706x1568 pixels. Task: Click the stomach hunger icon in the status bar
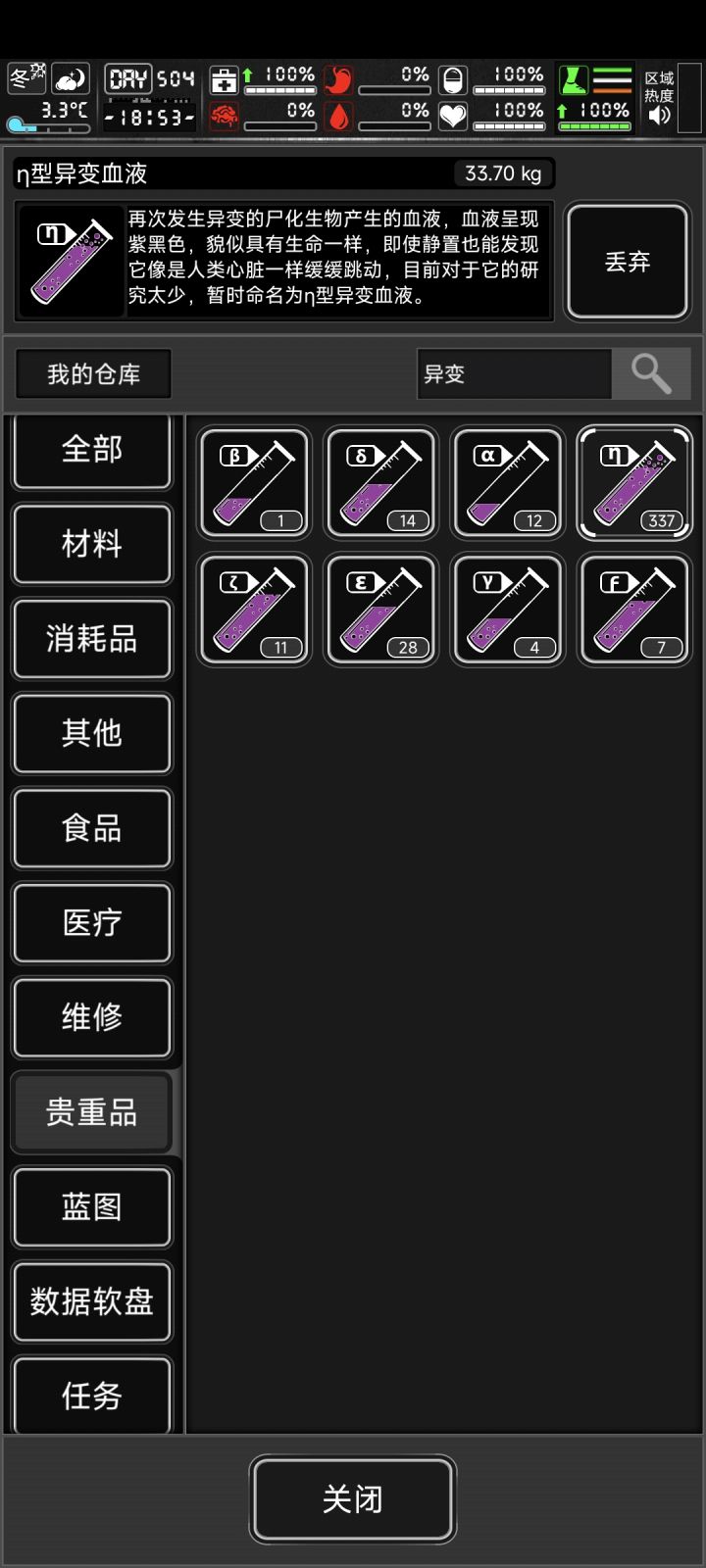tap(337, 78)
